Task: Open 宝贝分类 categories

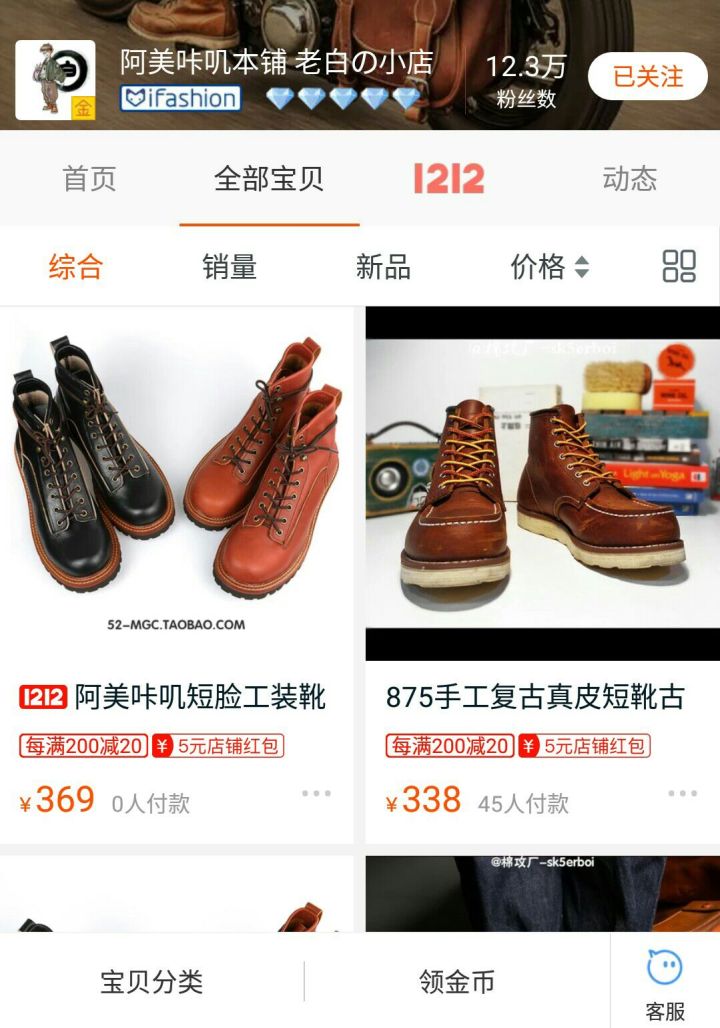Action: coord(151,981)
